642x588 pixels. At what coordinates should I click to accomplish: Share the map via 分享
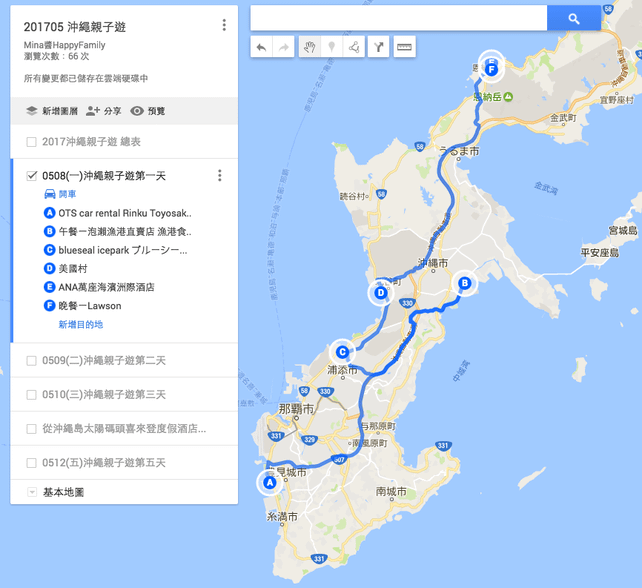pos(104,111)
